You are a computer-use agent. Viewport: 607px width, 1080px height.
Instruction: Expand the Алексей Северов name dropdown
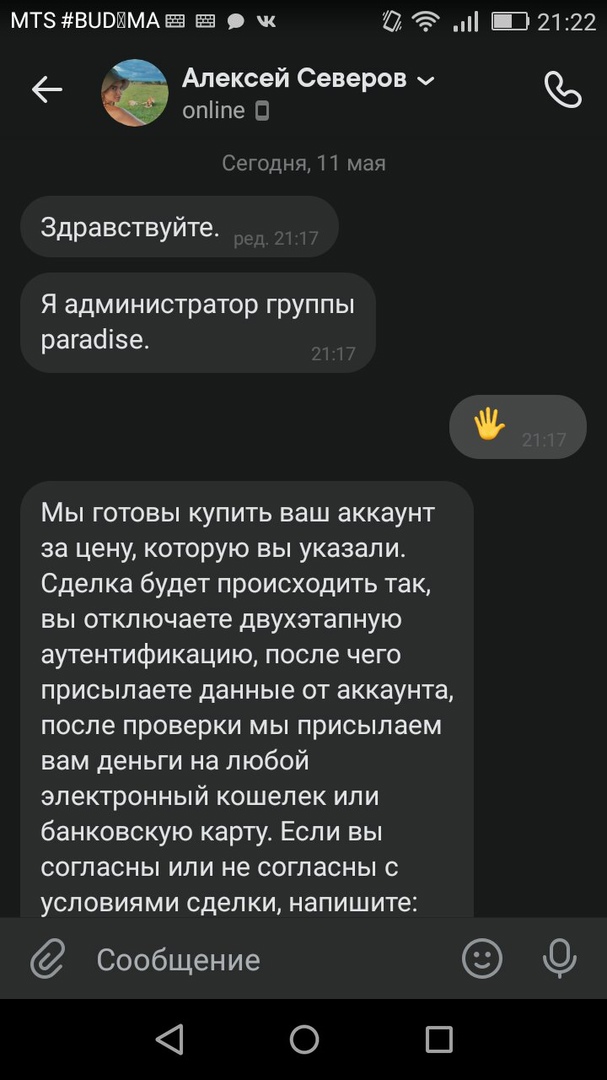point(426,80)
